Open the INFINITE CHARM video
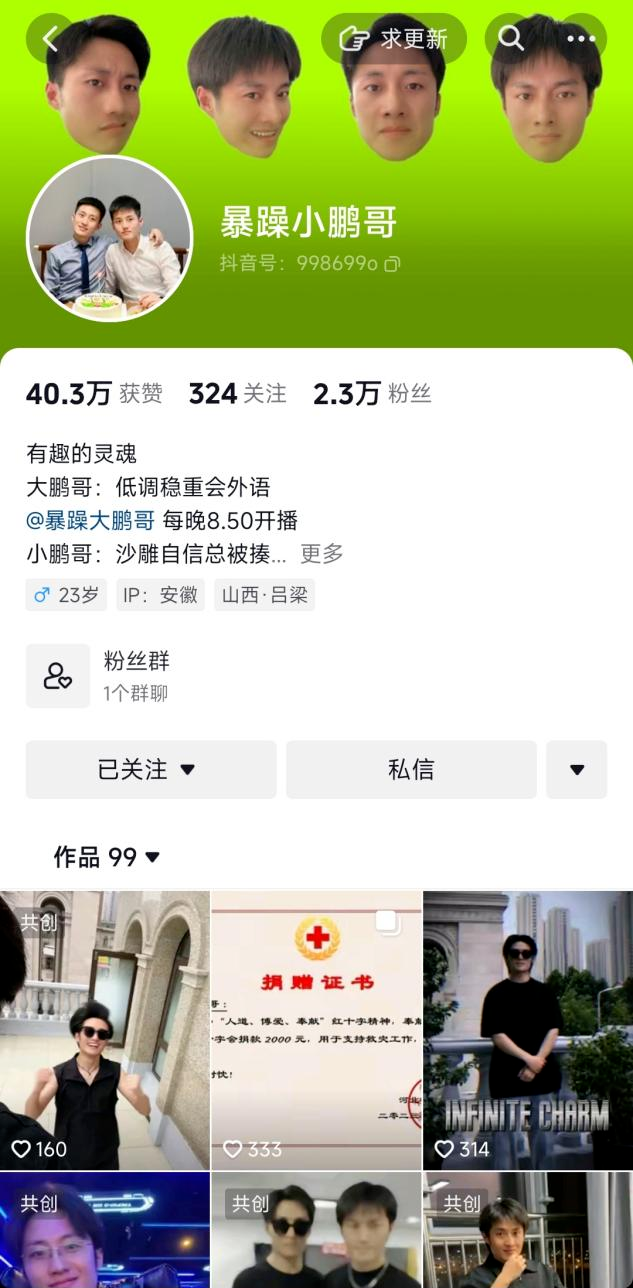633x1288 pixels. 528,1030
